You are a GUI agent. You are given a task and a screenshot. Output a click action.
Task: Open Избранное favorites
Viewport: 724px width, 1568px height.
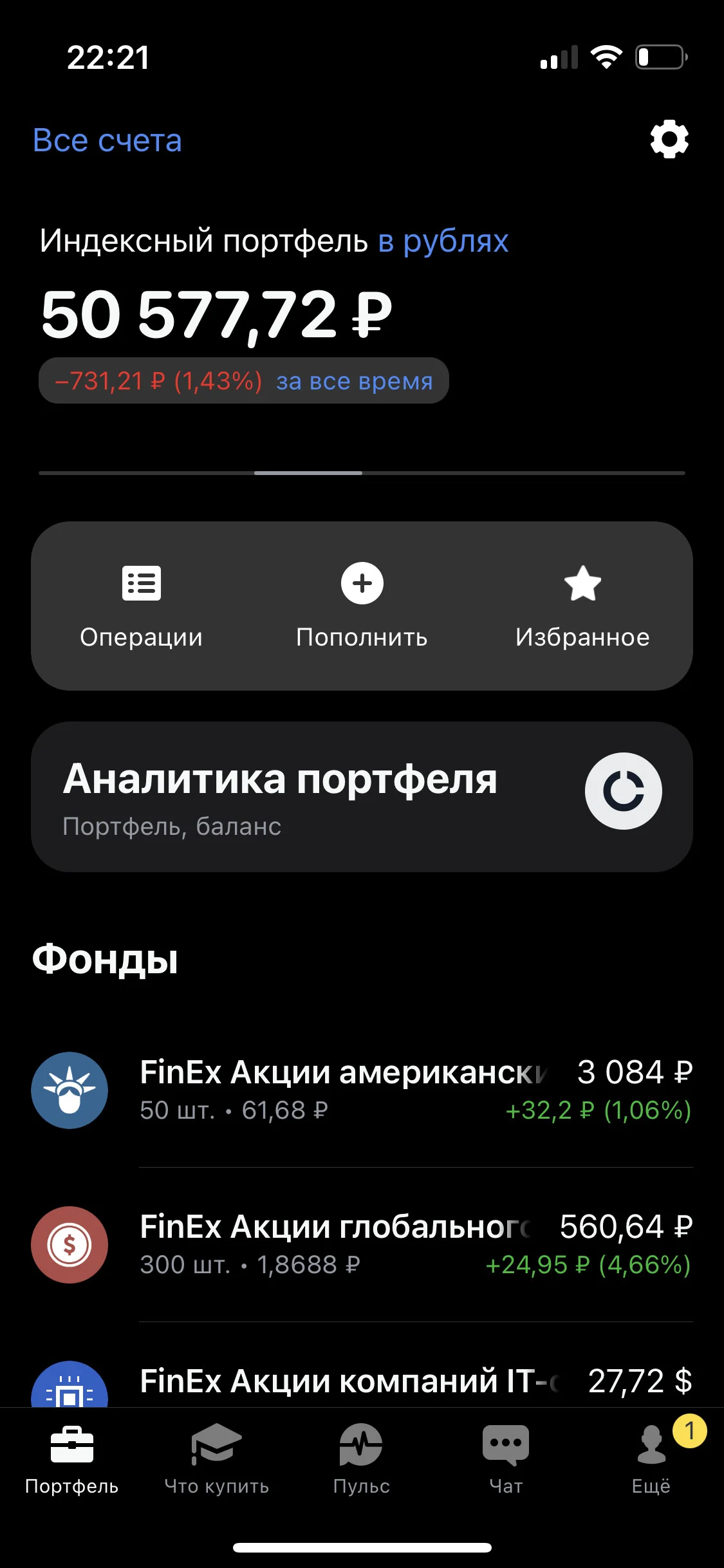coord(582,606)
